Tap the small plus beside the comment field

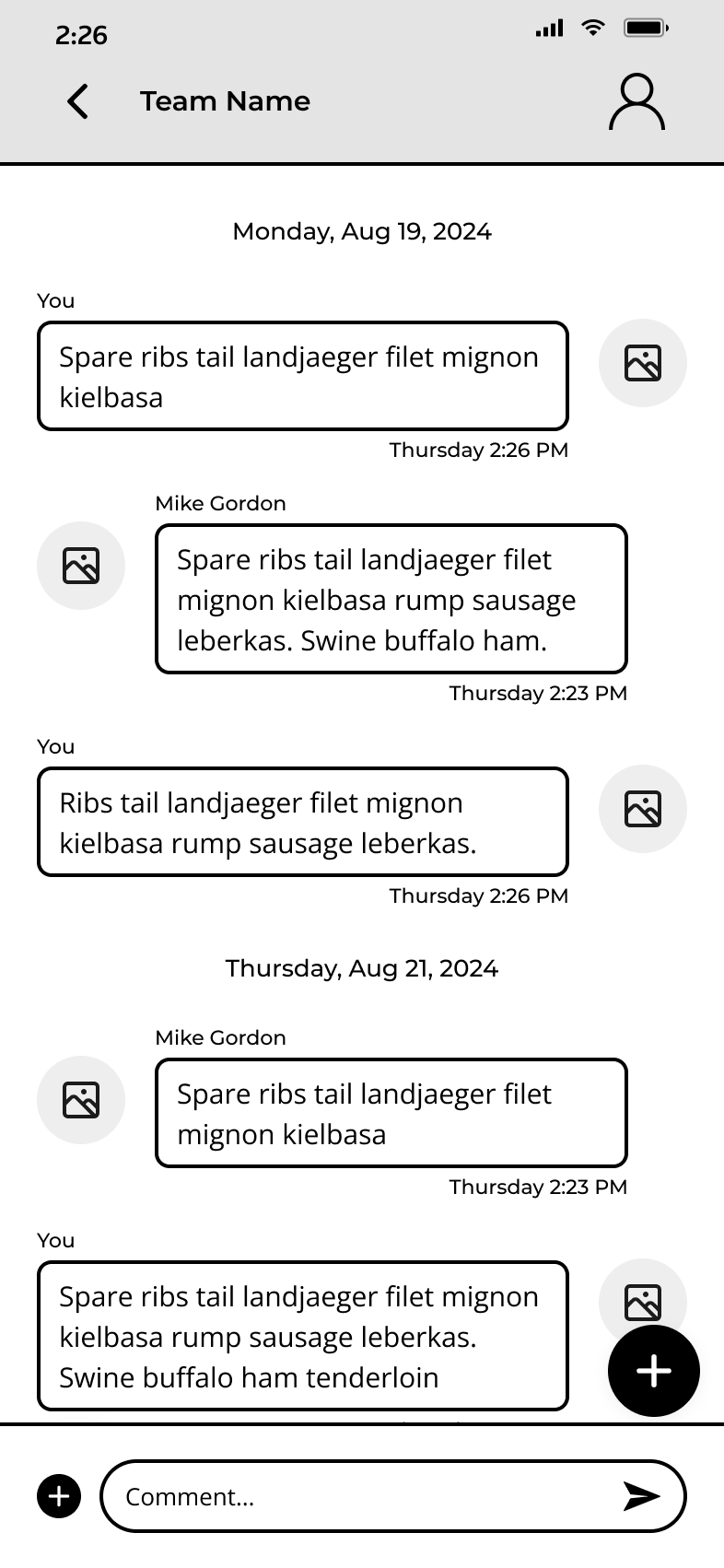[59, 1496]
